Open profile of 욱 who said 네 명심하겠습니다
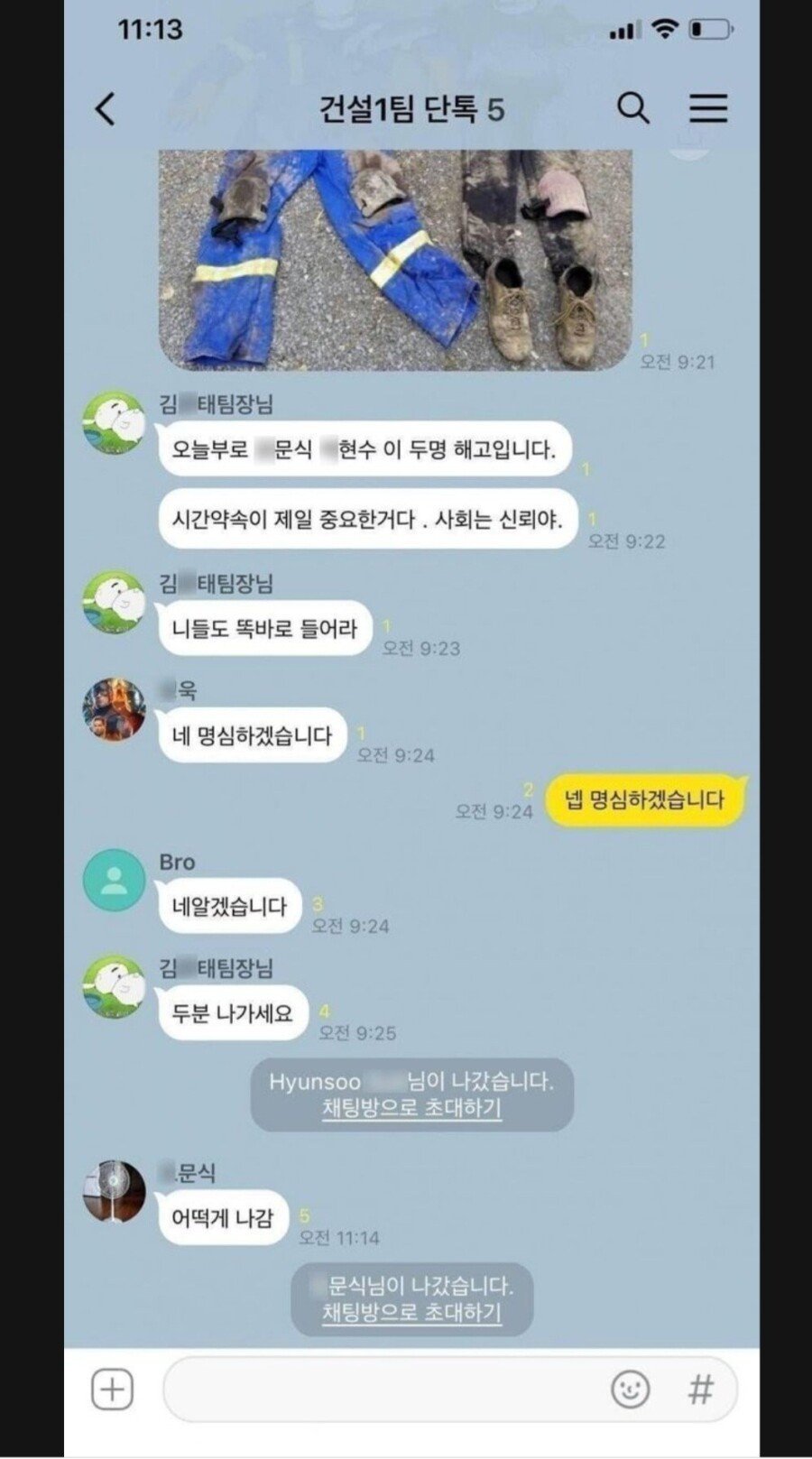Viewport: 812px width, 1459px height. coord(114,708)
